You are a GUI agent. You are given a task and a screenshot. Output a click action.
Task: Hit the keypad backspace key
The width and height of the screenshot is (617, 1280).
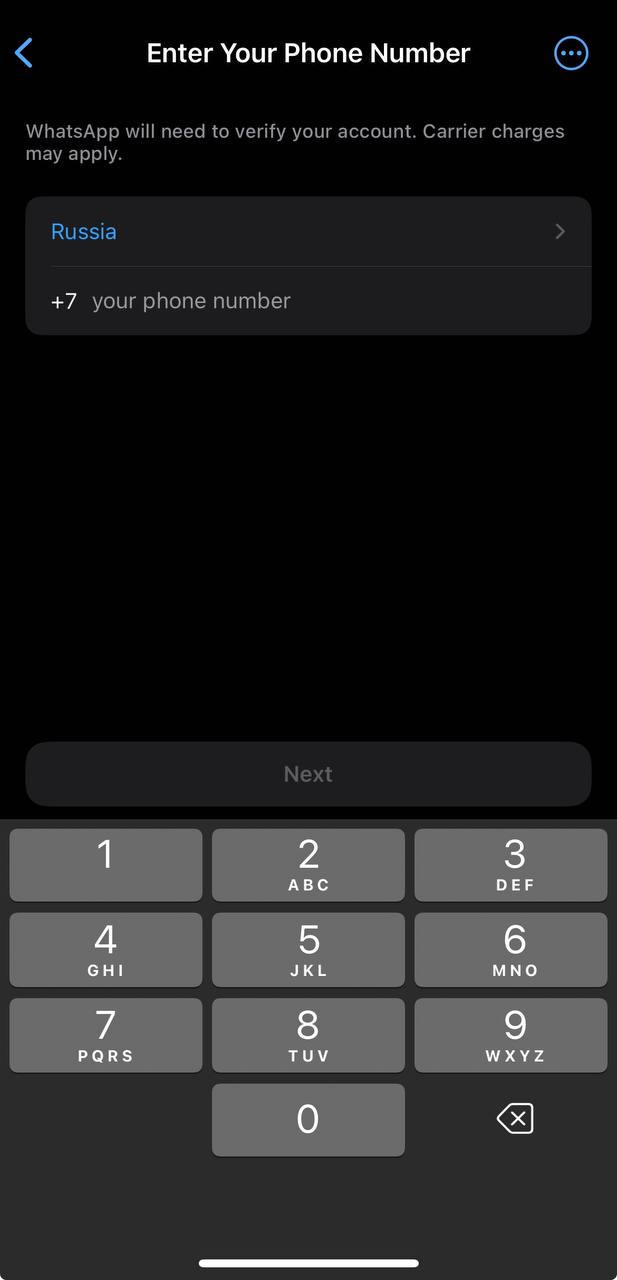[x=515, y=1119]
